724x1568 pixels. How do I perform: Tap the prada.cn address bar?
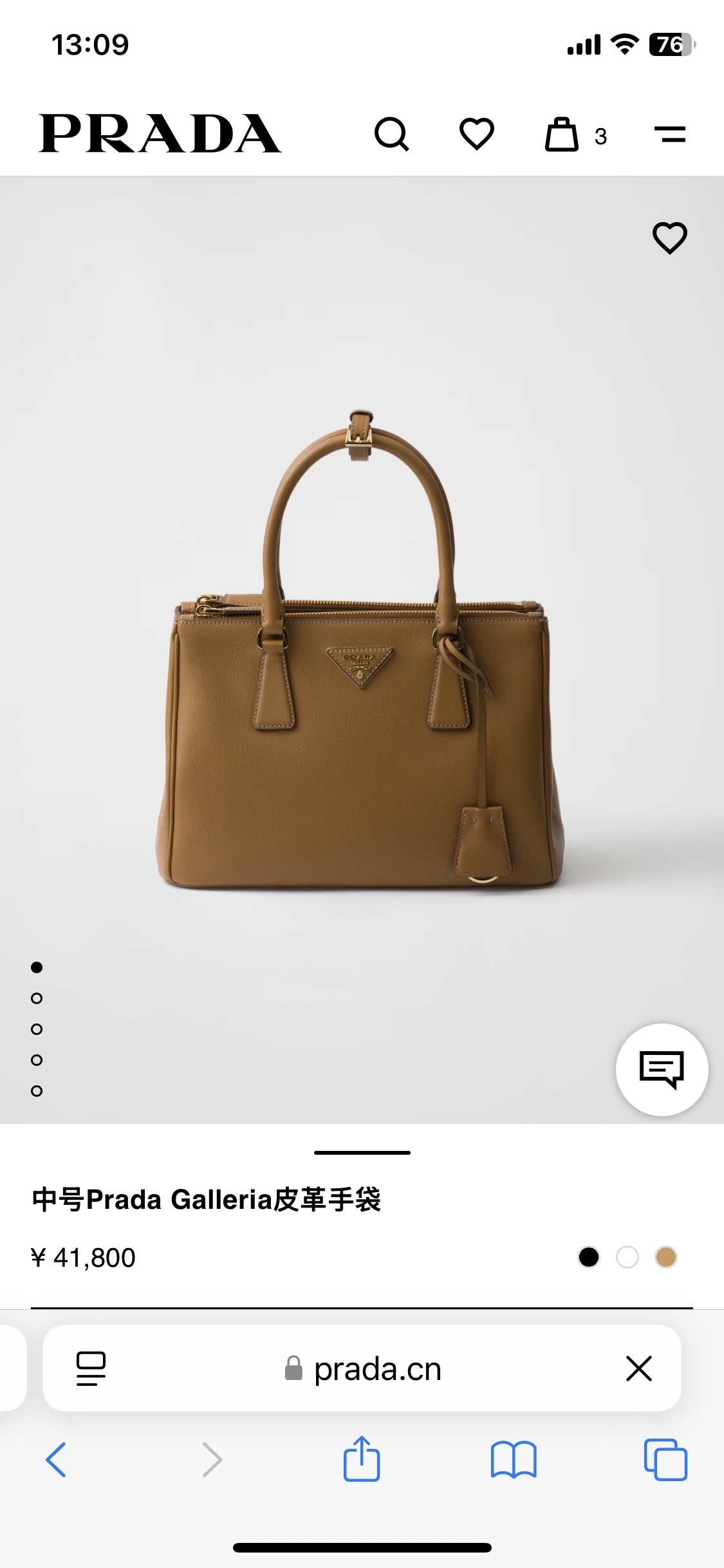tap(377, 1369)
